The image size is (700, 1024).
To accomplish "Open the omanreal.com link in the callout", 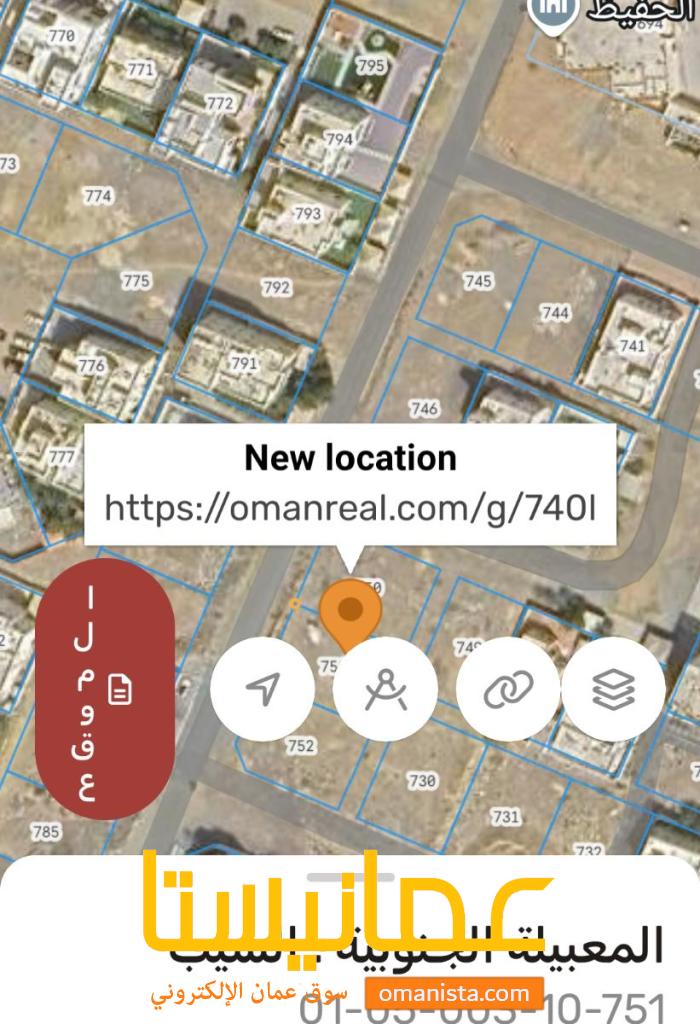I will 350,508.
